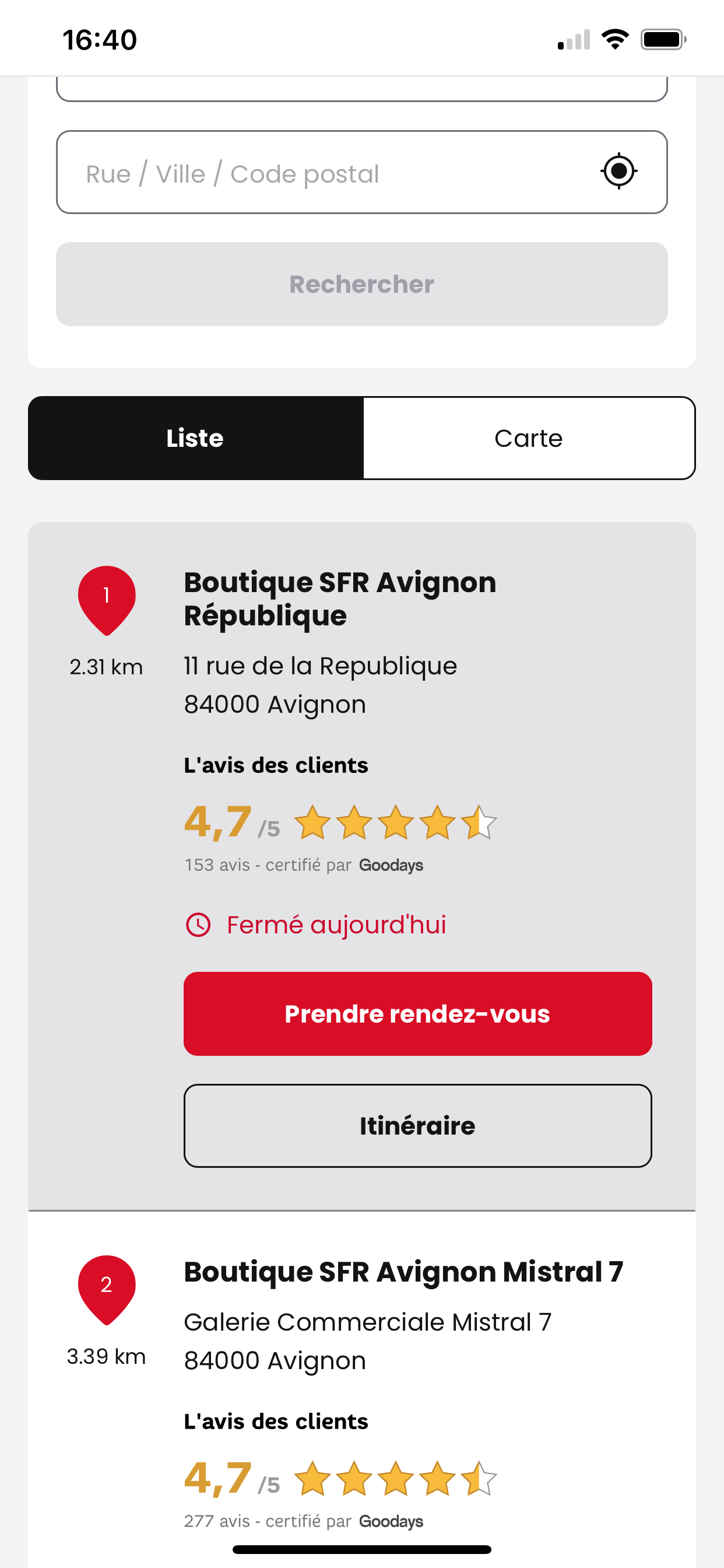Switch to the Carte view
The height and width of the screenshot is (1568, 724).
point(529,438)
